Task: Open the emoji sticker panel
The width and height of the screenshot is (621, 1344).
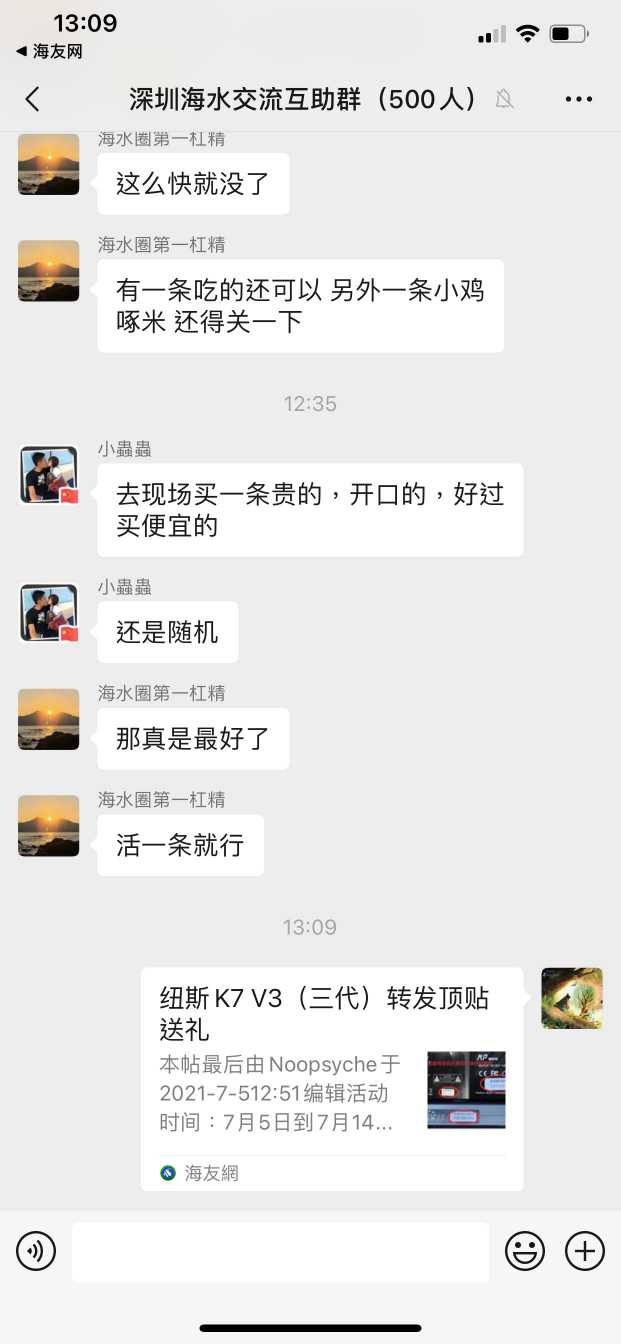Action: point(525,1251)
